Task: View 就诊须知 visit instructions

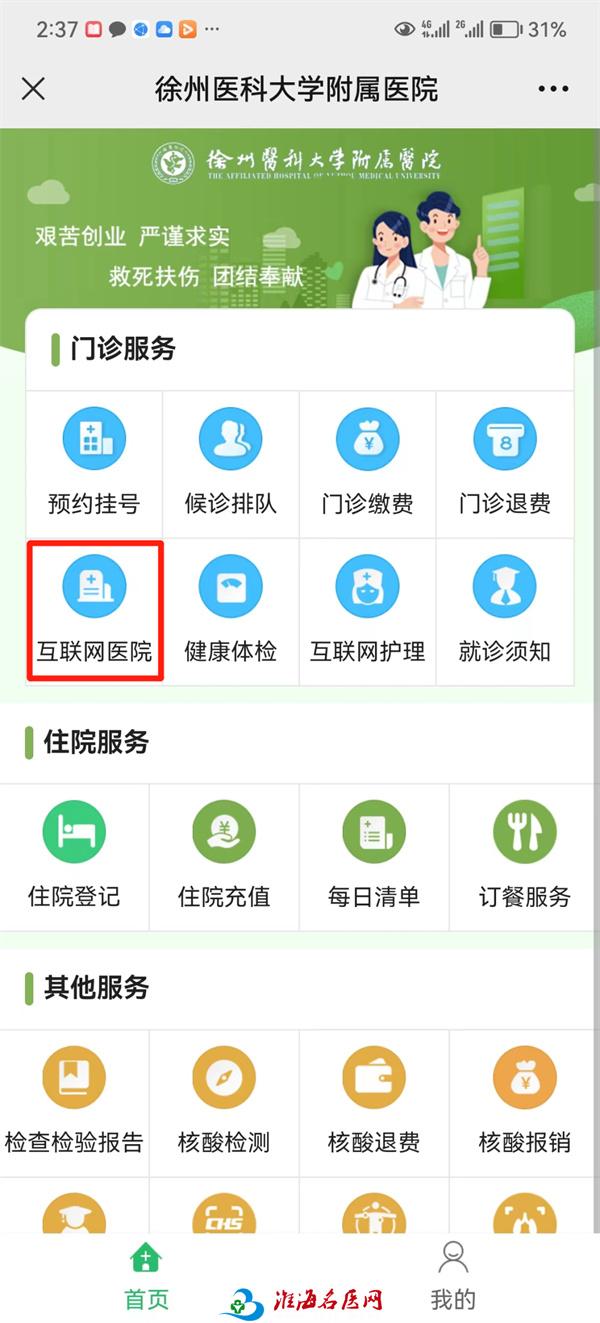Action: pyautogui.click(x=504, y=611)
